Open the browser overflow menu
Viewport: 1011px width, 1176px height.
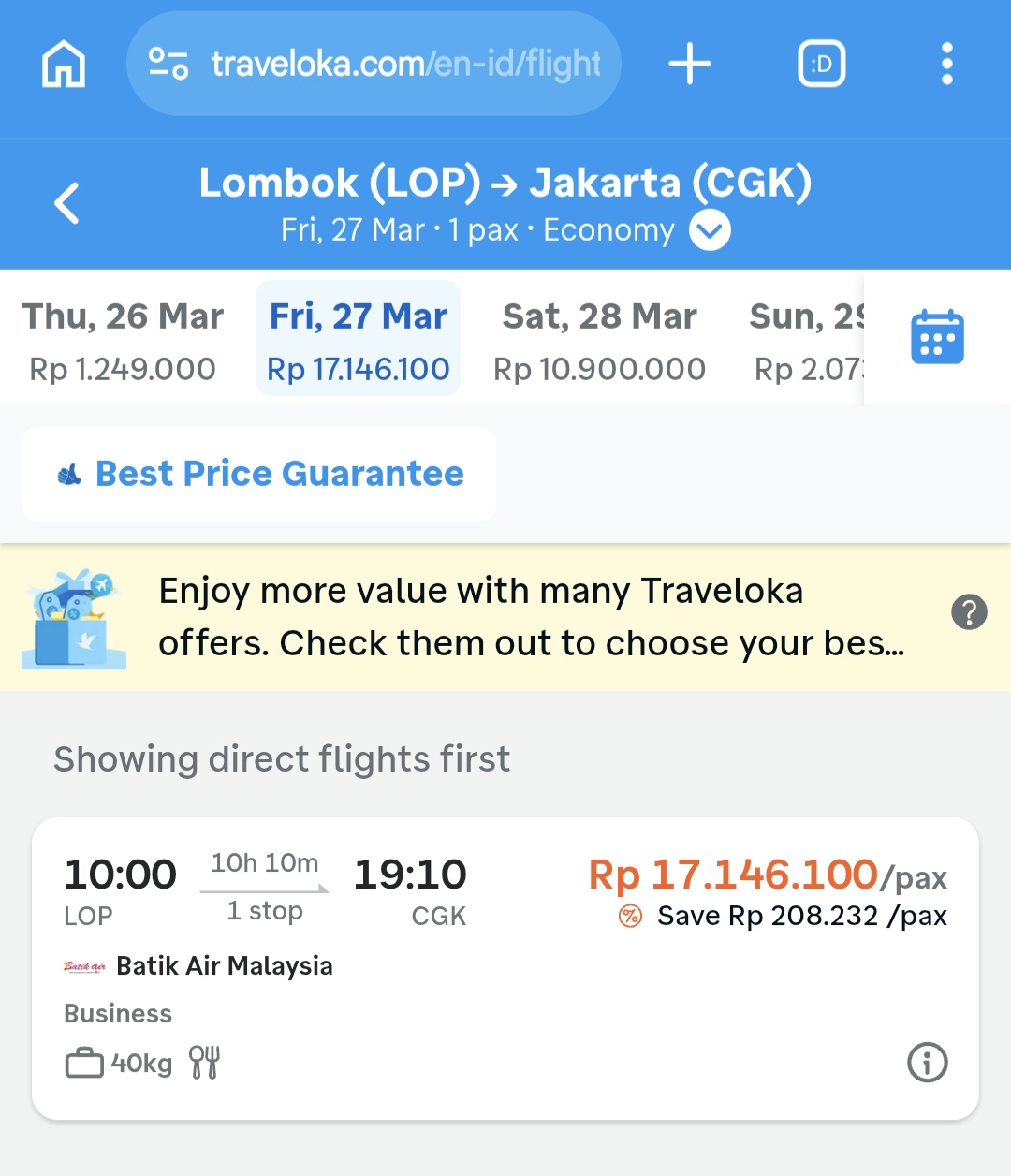[x=947, y=64]
